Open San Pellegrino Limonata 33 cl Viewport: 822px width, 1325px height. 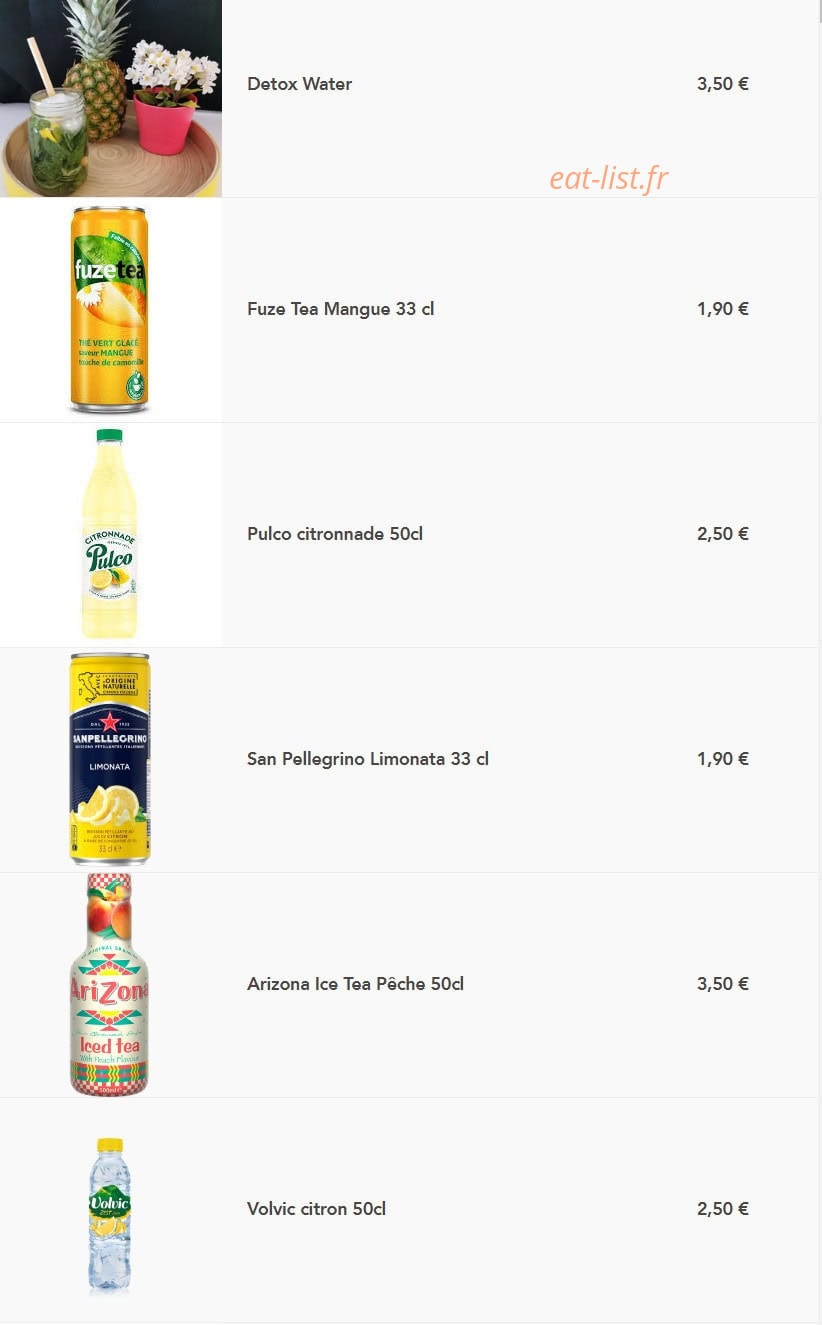409,760
